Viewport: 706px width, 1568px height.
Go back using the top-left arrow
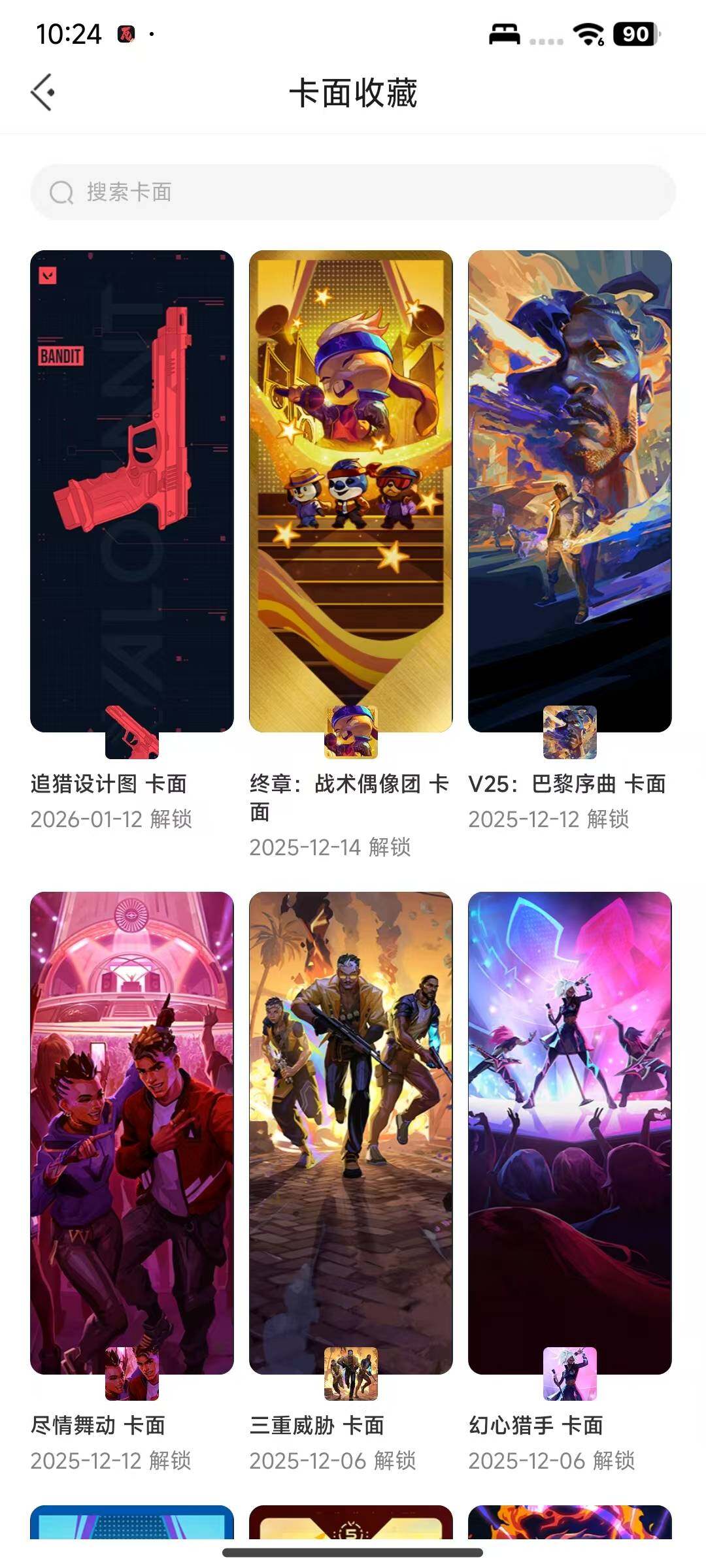pyautogui.click(x=42, y=92)
